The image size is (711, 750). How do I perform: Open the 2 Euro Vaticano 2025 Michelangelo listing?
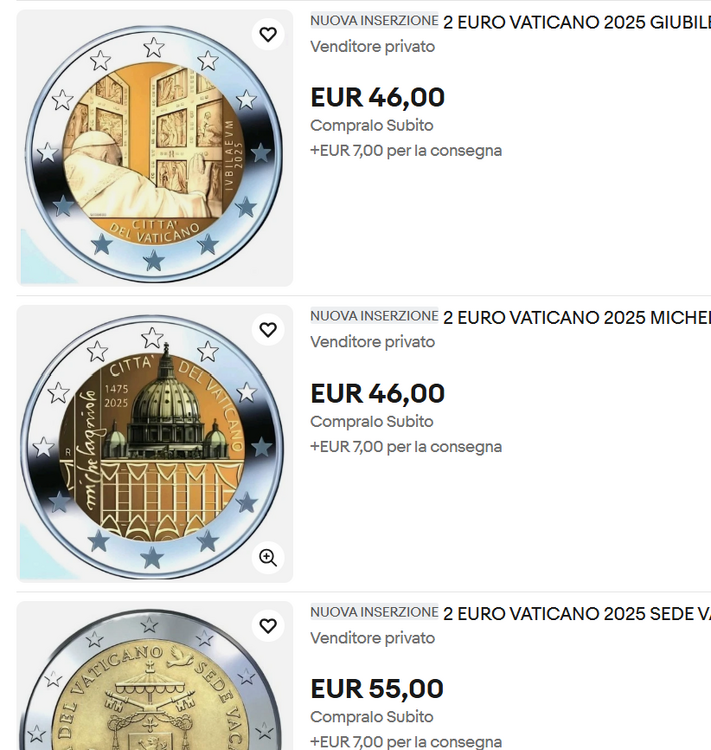576,318
